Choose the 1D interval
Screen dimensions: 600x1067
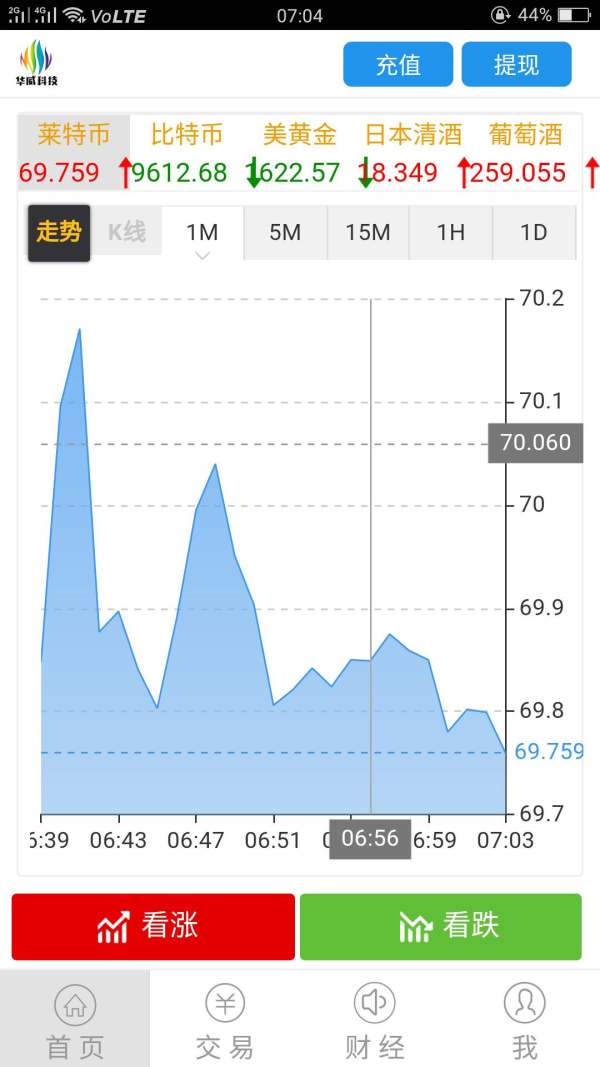(x=534, y=233)
